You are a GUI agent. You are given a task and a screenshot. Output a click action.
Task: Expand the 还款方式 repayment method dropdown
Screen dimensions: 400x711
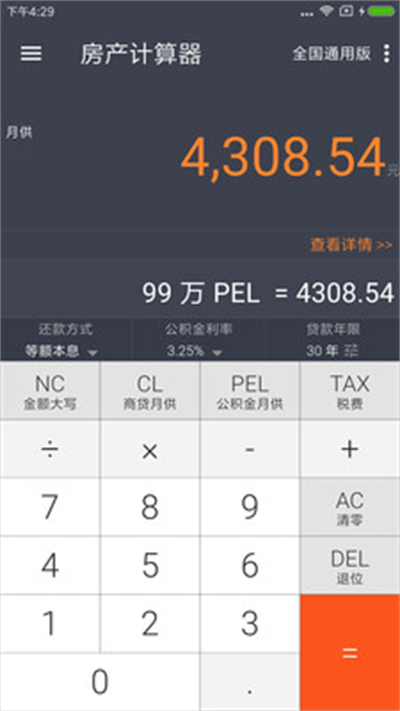pyautogui.click(x=65, y=340)
